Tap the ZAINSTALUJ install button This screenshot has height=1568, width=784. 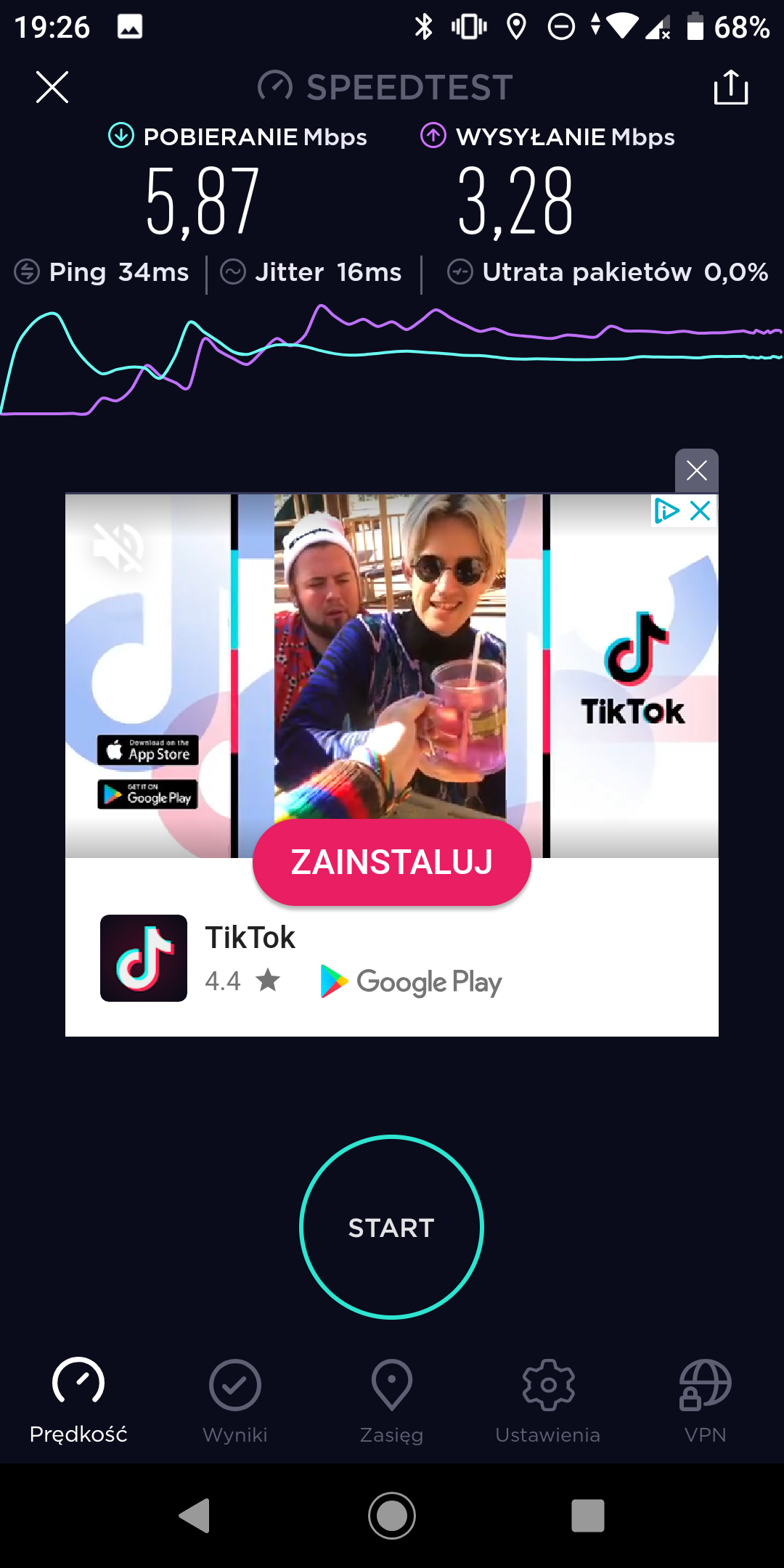click(x=392, y=862)
